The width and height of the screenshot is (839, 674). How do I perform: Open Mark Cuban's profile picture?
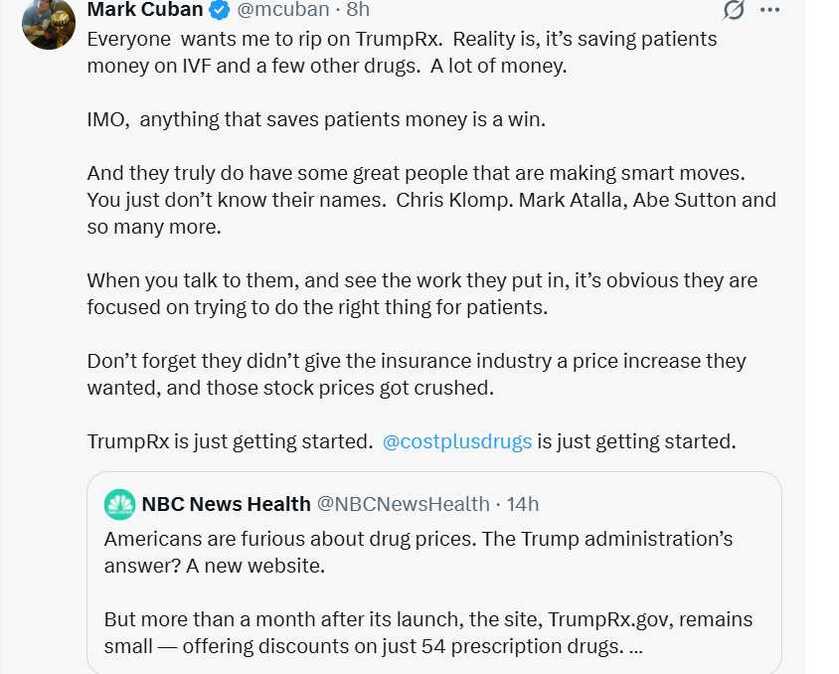(x=48, y=22)
